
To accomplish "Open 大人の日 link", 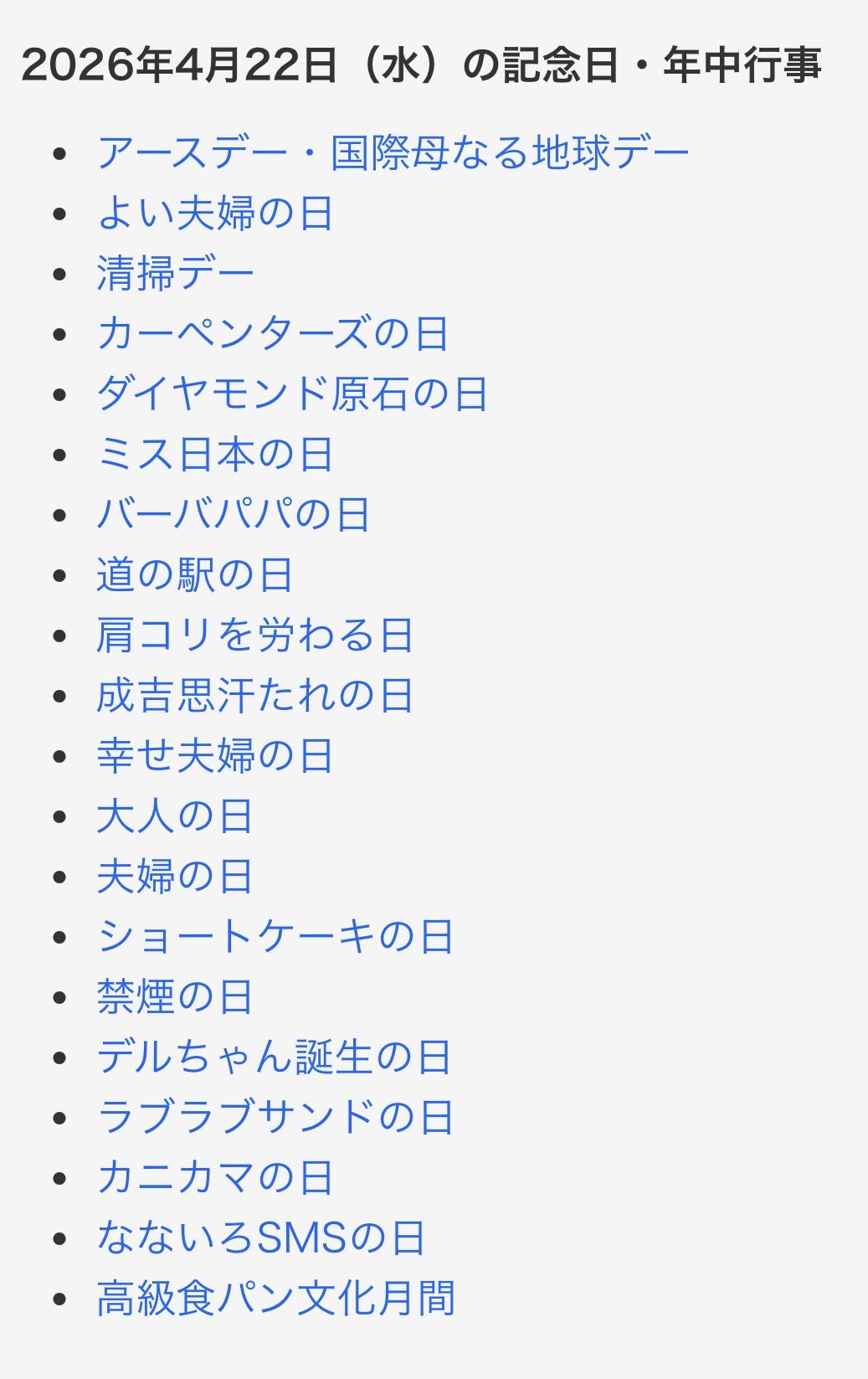I will coord(175,816).
